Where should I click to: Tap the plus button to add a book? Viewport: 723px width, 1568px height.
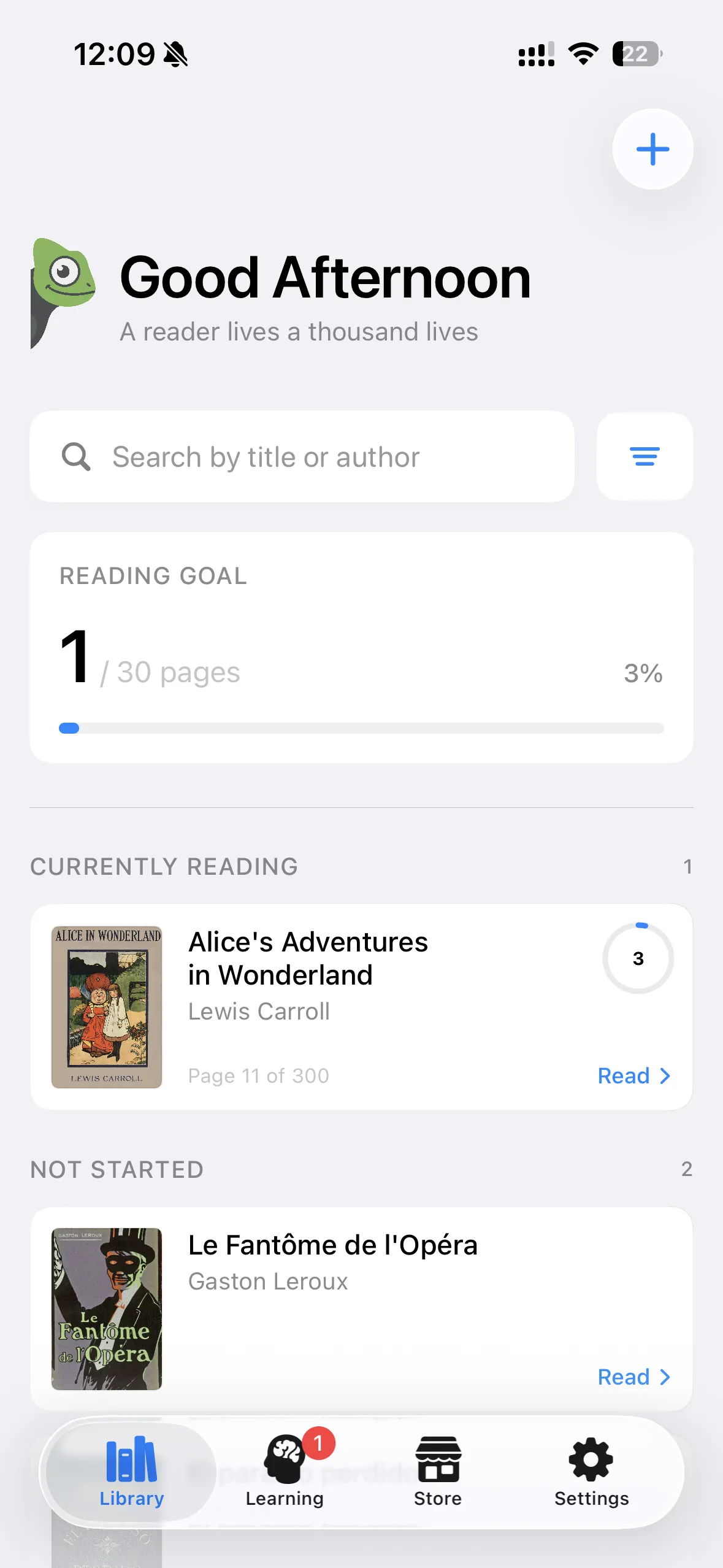(x=652, y=149)
